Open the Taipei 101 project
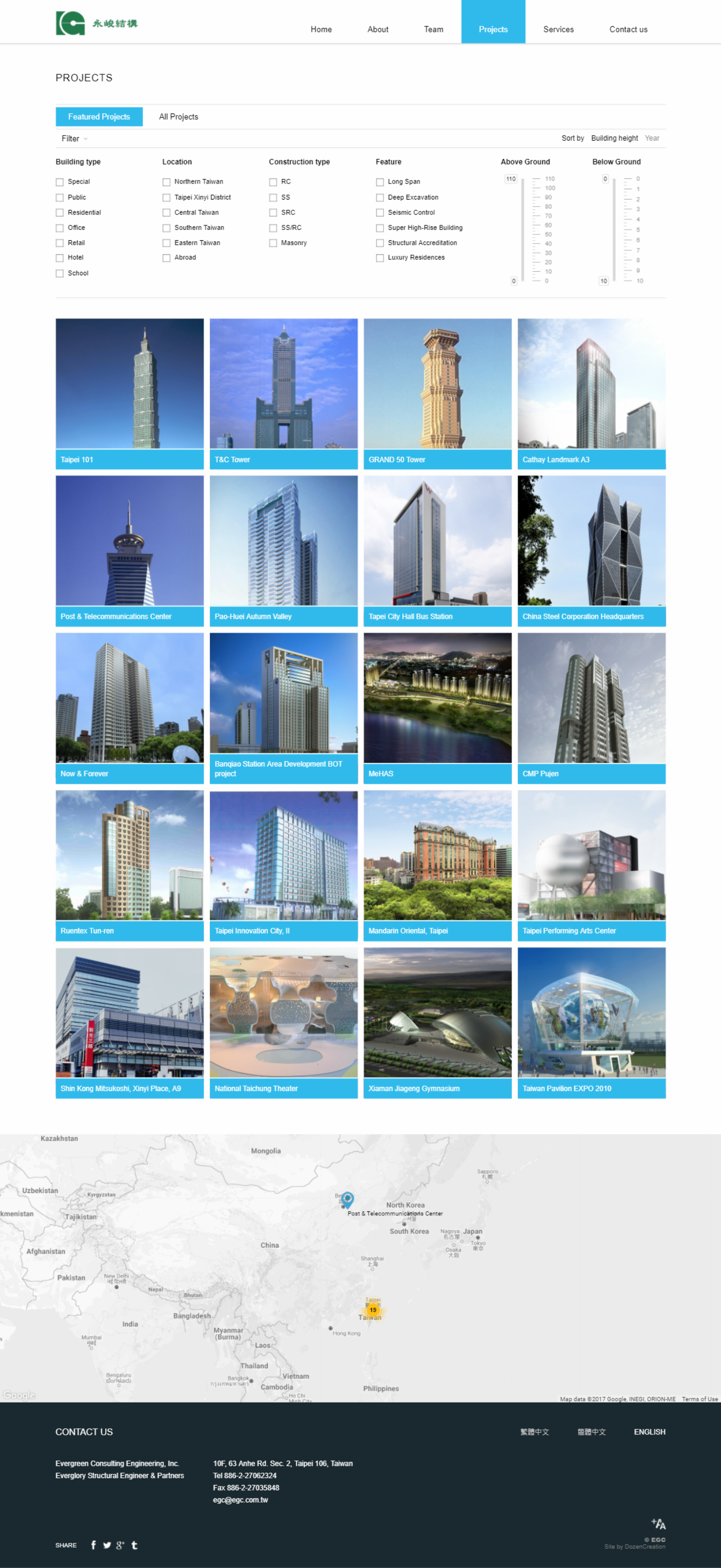 [129, 394]
